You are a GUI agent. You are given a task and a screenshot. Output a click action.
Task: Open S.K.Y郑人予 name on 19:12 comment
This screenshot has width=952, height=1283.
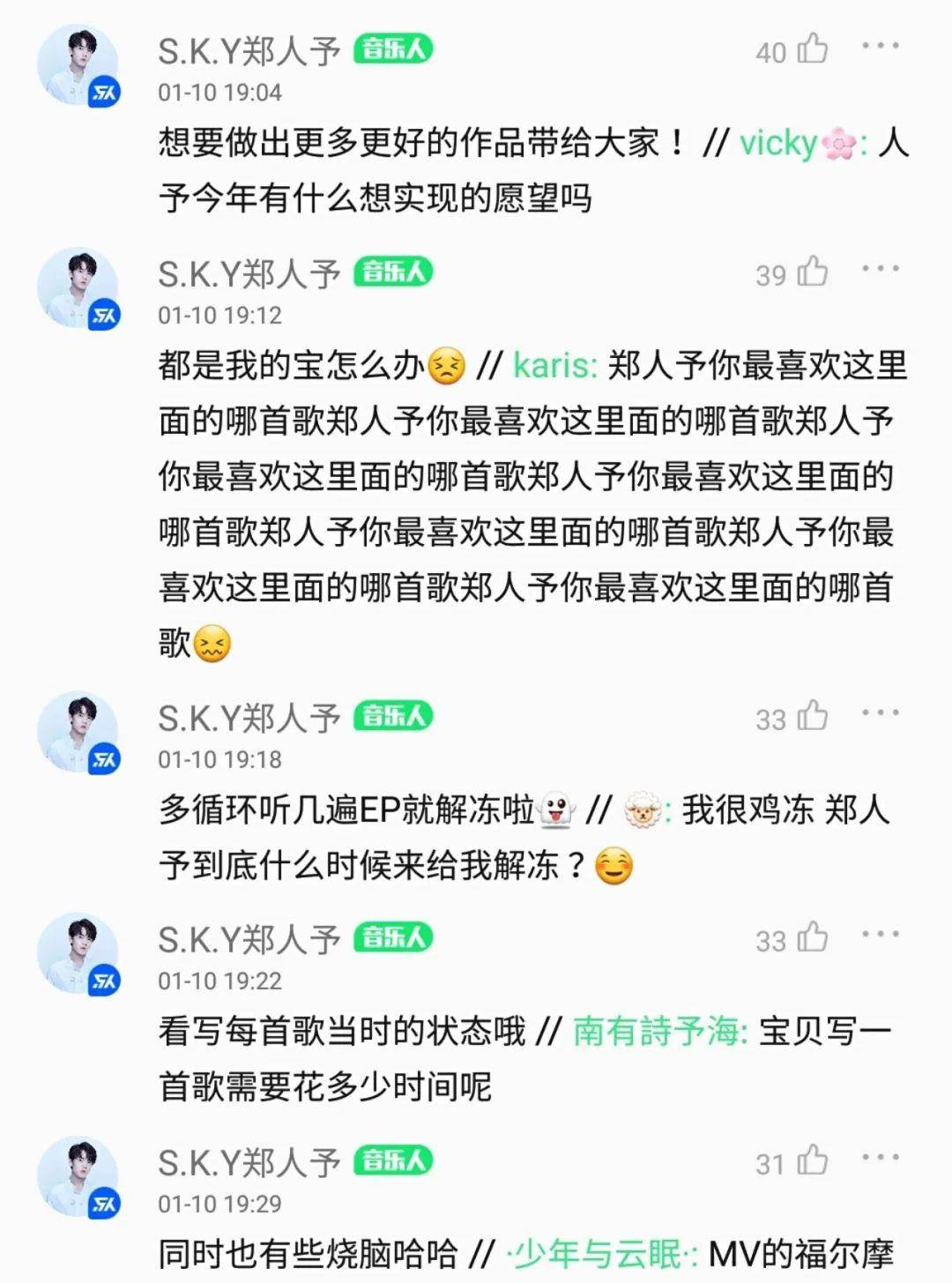coord(249,274)
